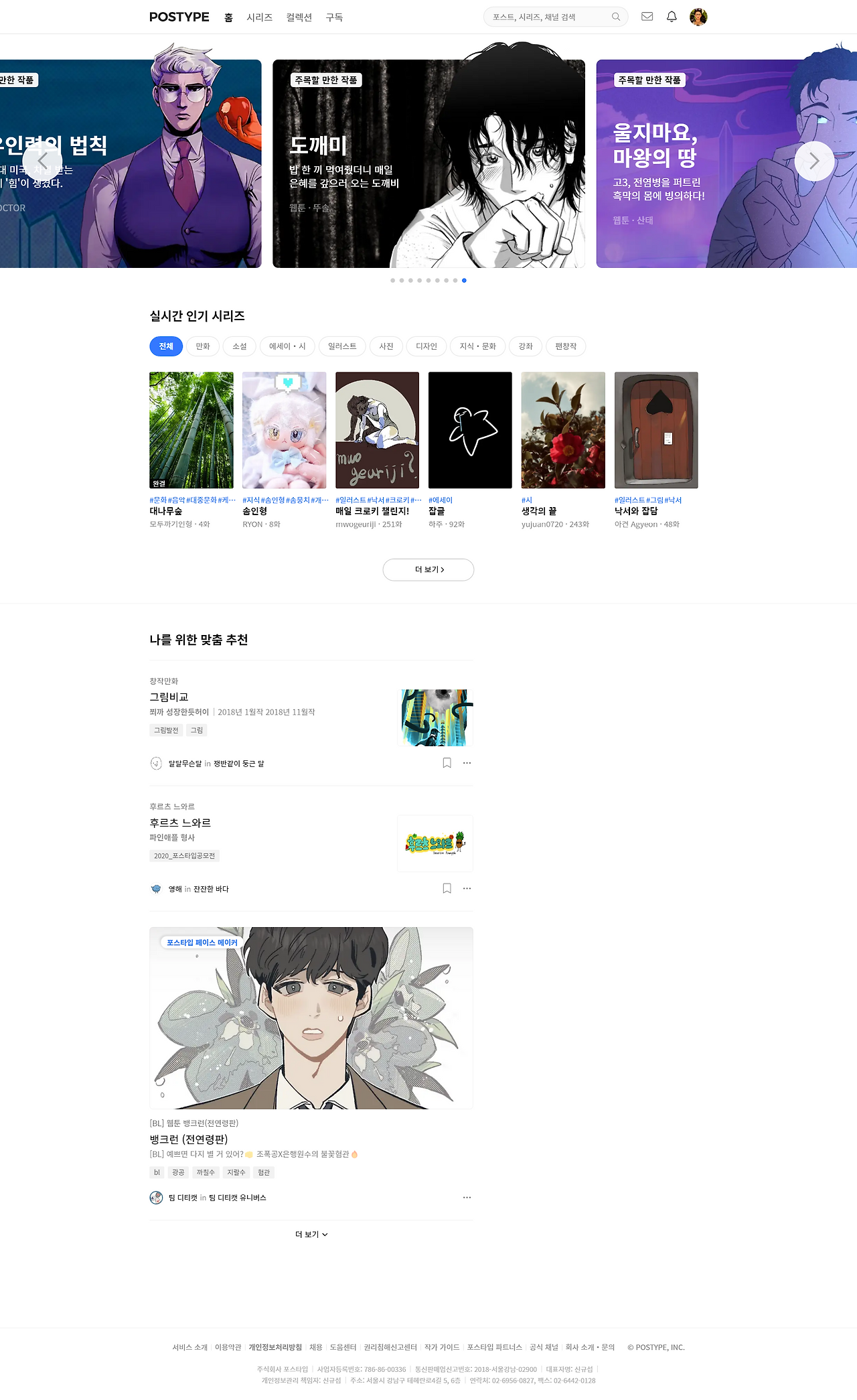Viewport: 857px width, 1400px height.
Task: Click the carousel previous arrow
Action: tap(43, 161)
